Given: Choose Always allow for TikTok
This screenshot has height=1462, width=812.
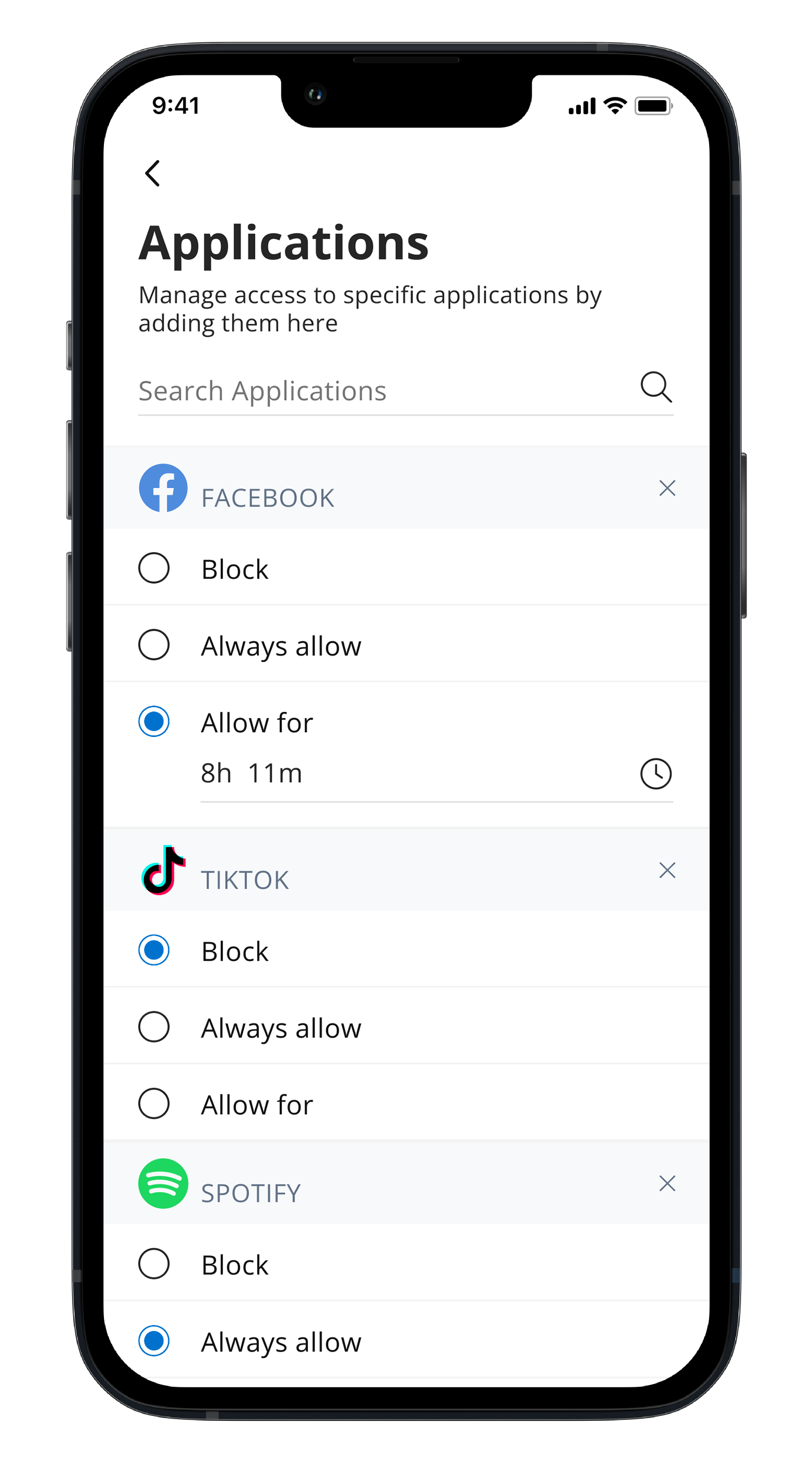Looking at the screenshot, I should (154, 1027).
